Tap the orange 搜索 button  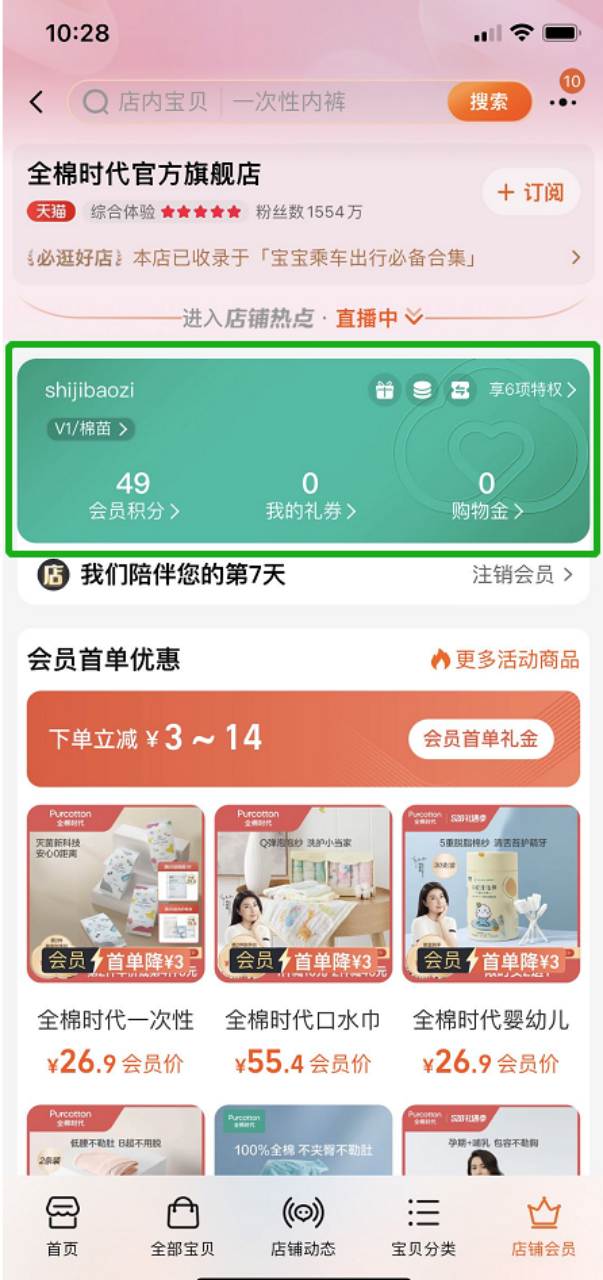(488, 102)
